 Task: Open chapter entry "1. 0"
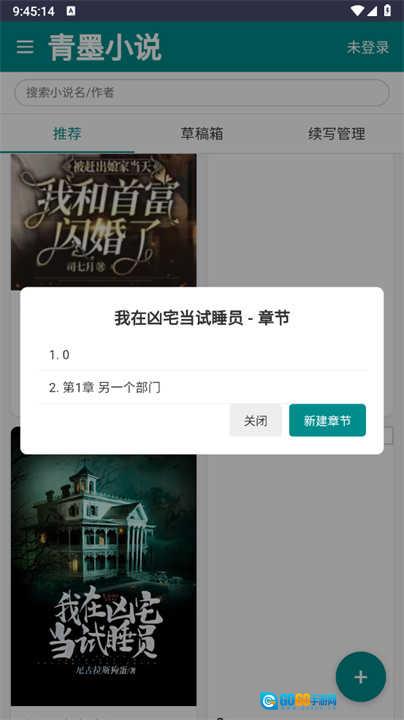(203, 354)
